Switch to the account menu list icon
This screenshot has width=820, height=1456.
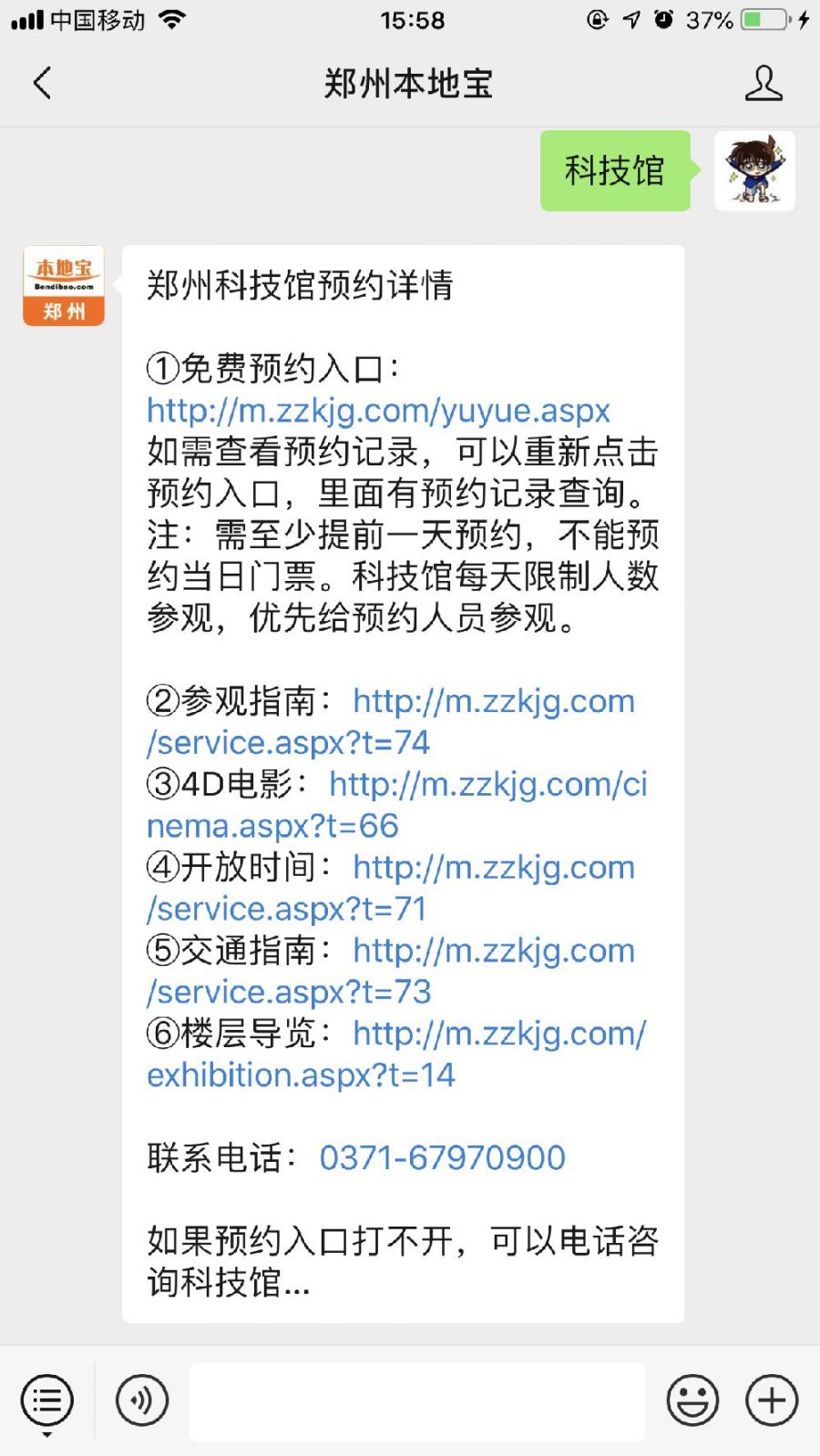[x=47, y=1400]
